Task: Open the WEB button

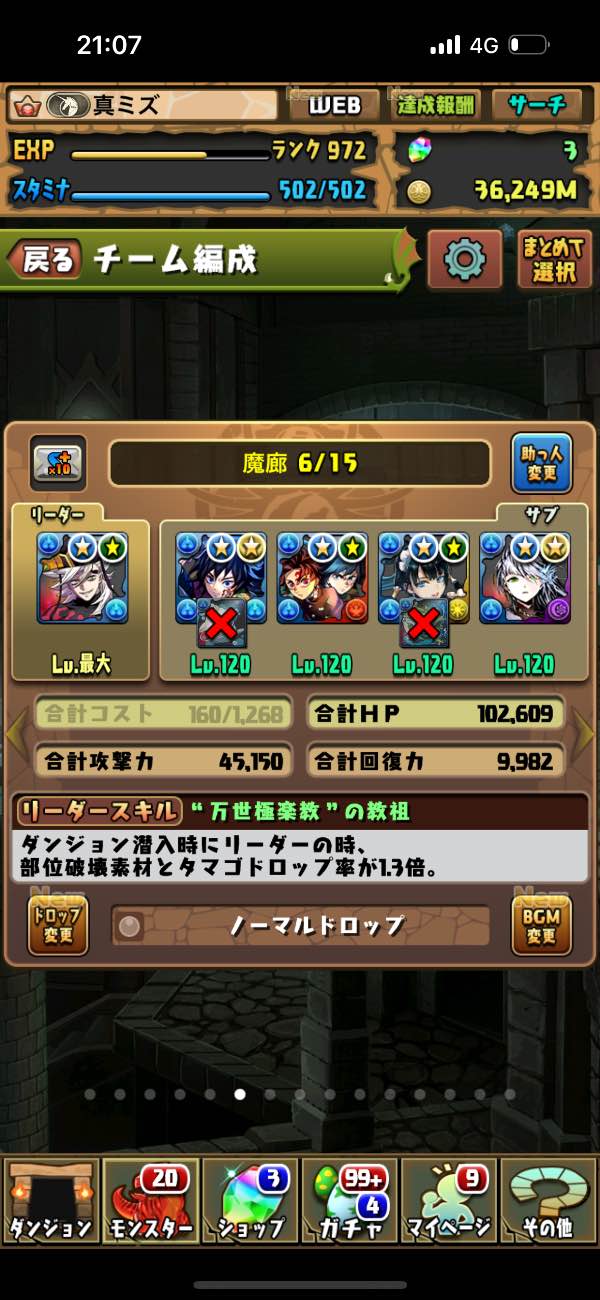Action: [335, 105]
